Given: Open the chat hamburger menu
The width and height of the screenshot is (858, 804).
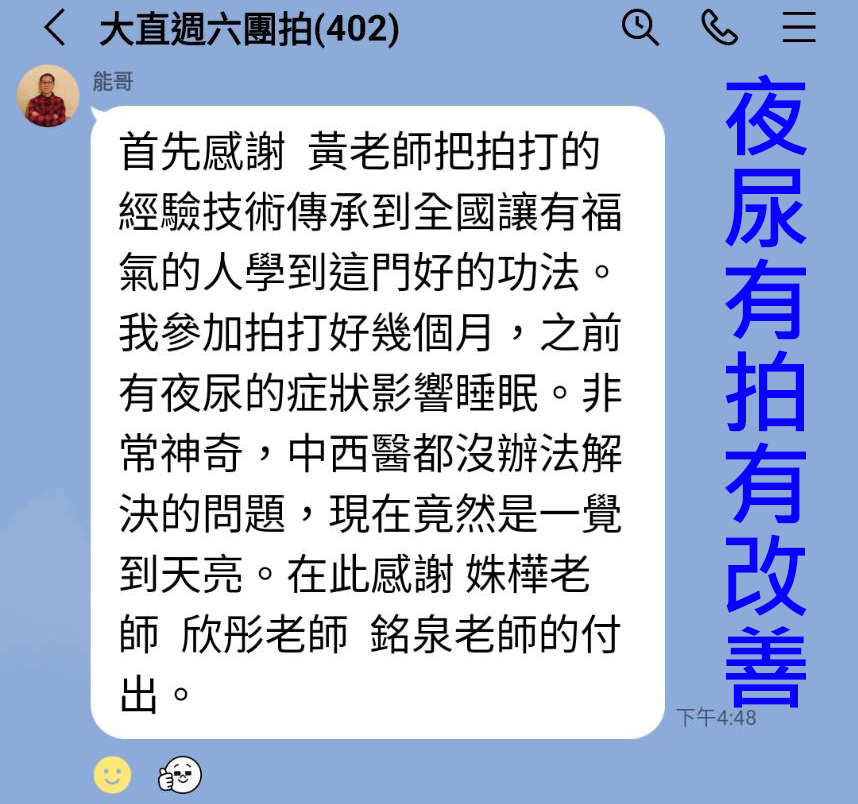Looking at the screenshot, I should (x=799, y=28).
